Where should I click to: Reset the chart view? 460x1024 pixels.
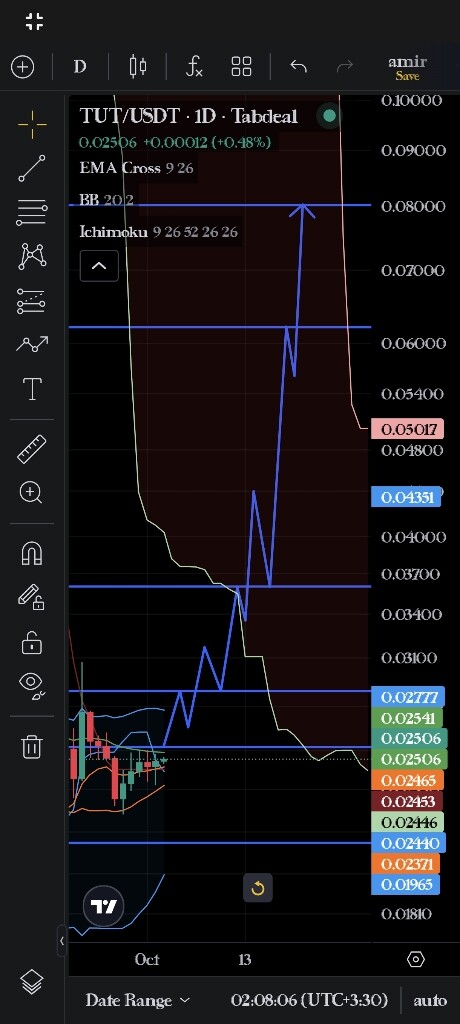pos(257,888)
